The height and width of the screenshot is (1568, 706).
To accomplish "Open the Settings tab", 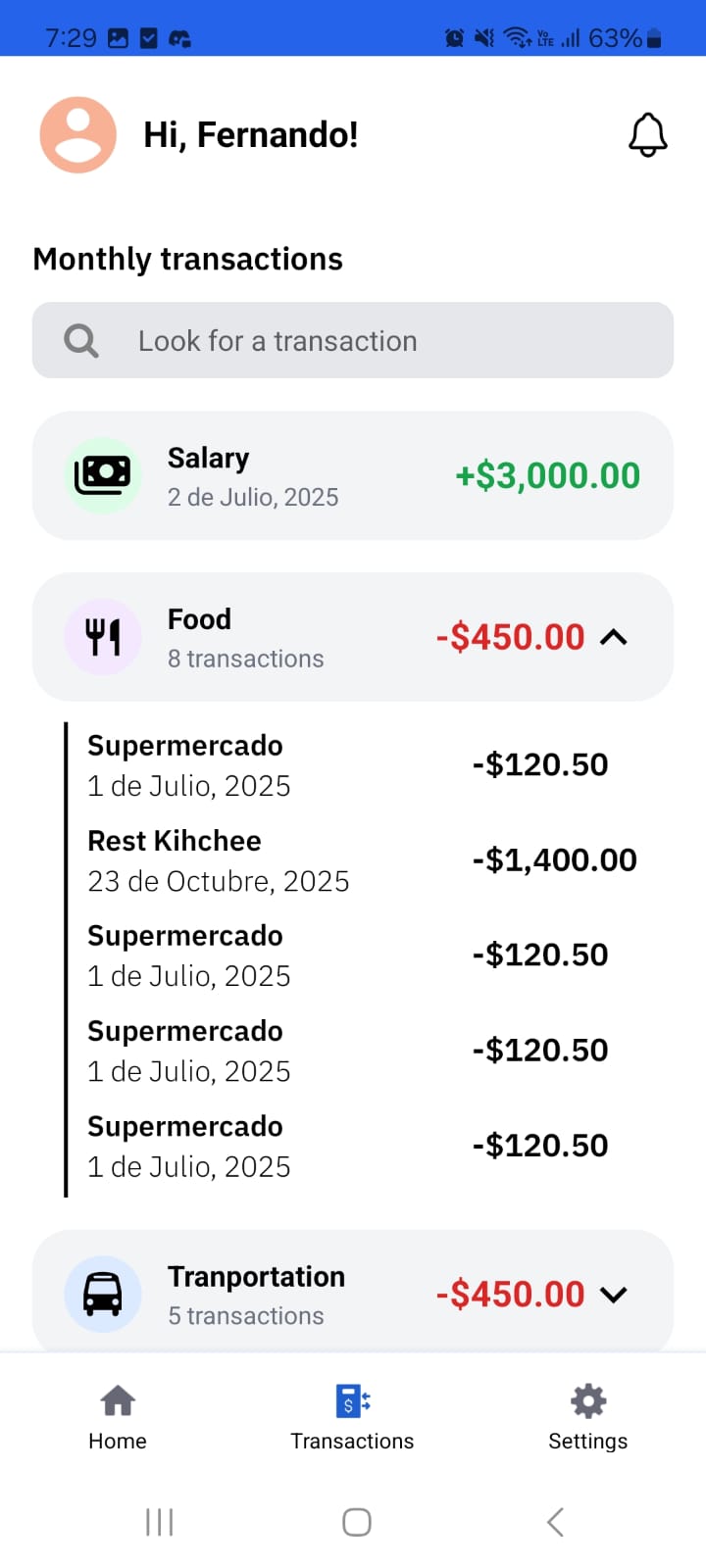I will click(587, 1417).
